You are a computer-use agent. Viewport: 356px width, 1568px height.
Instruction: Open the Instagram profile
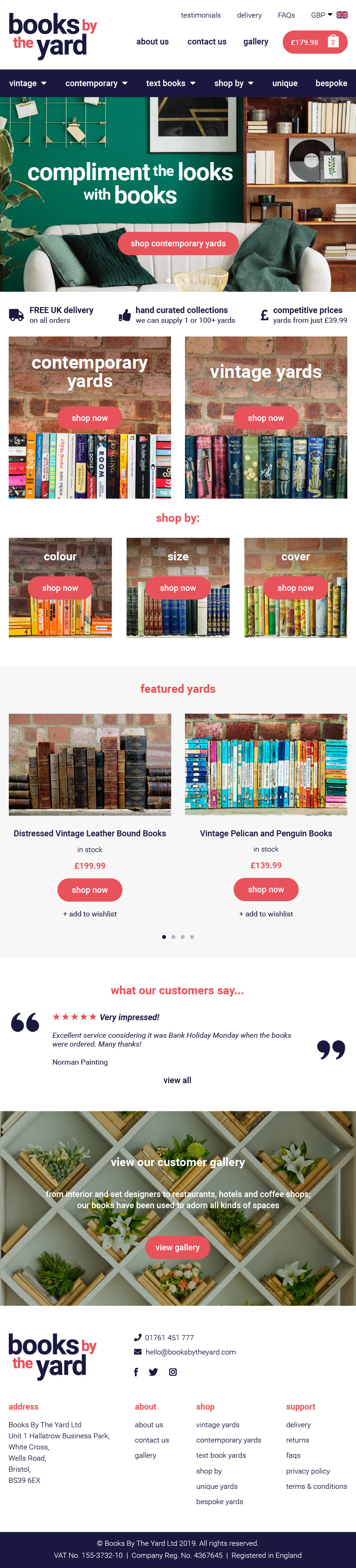click(x=173, y=1372)
